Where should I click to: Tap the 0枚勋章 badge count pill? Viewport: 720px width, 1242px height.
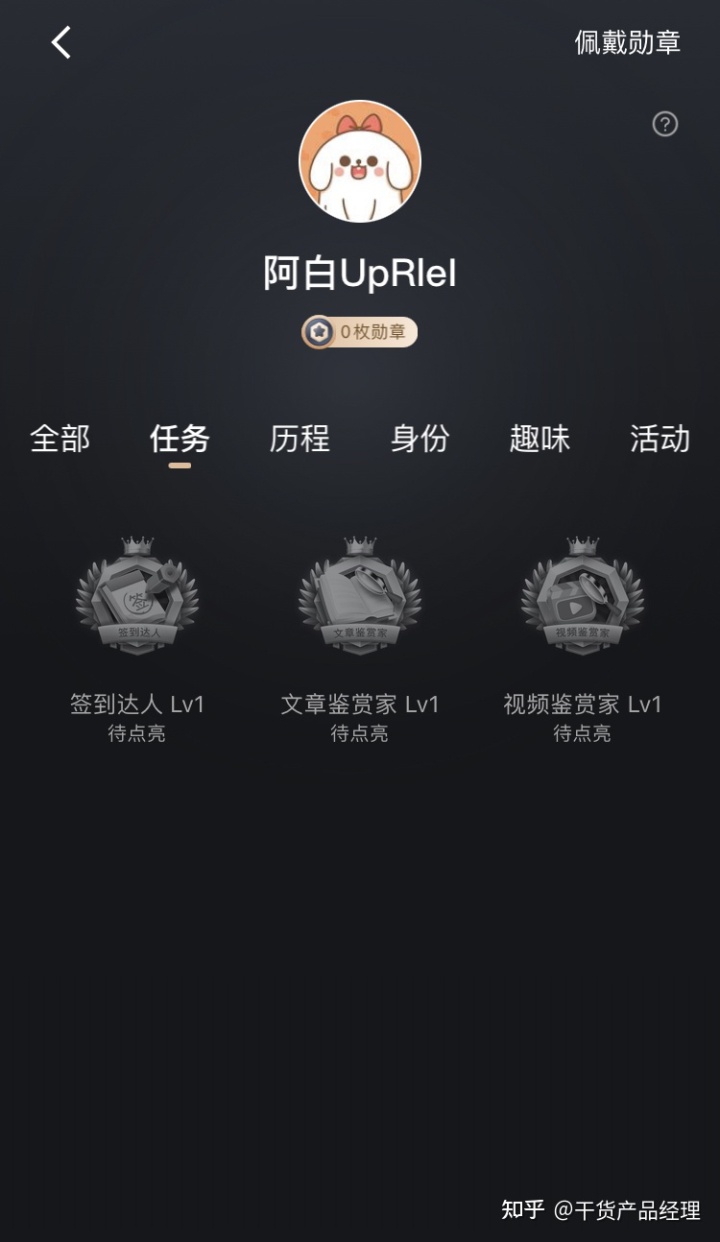(360, 332)
